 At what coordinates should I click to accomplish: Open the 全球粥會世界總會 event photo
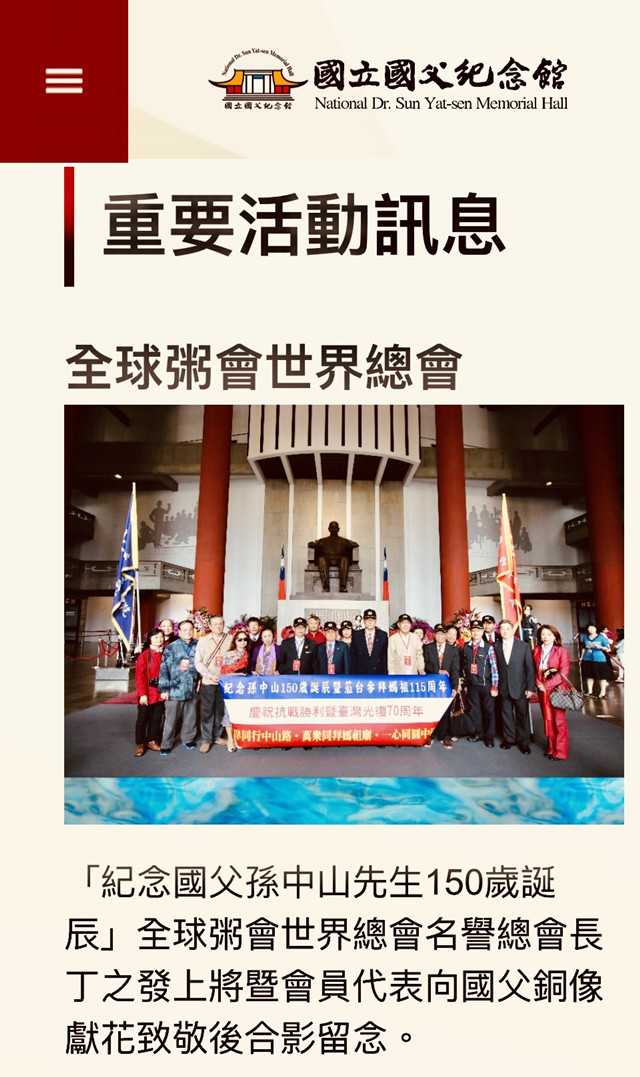coord(344,612)
